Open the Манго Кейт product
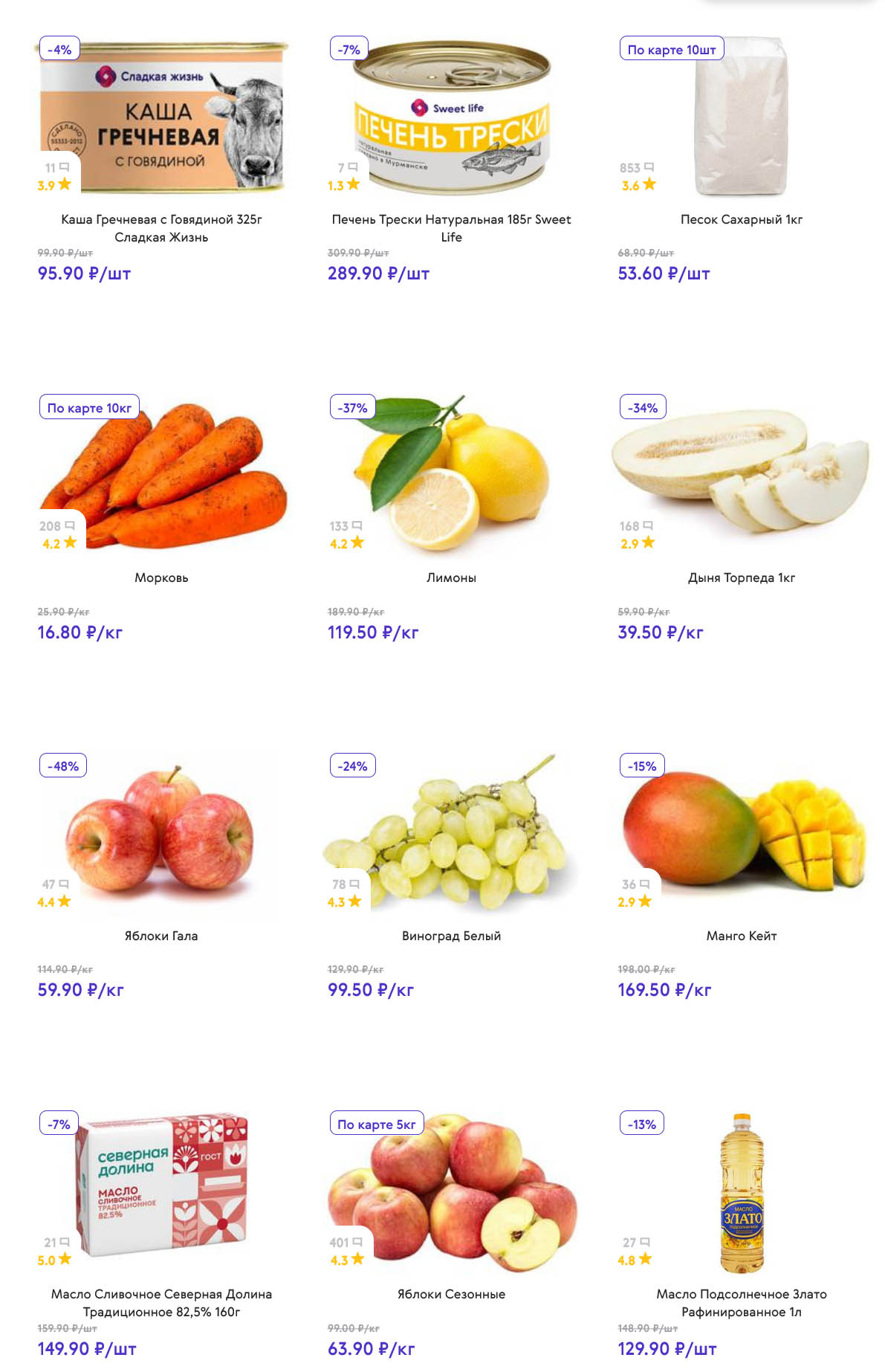The width and height of the screenshot is (885, 1372). click(741, 936)
